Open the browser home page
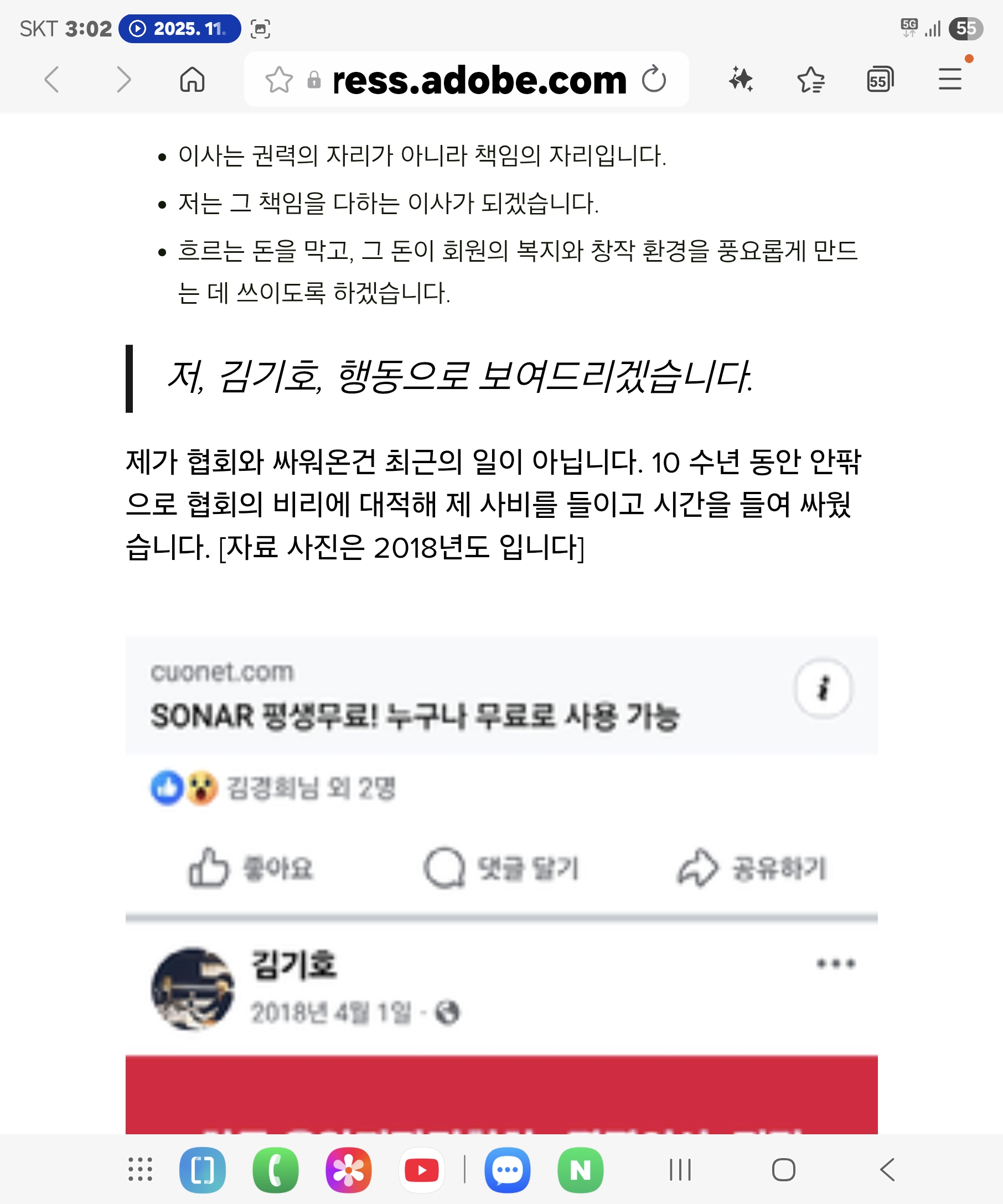The width and height of the screenshot is (1003, 1204). pyautogui.click(x=192, y=79)
